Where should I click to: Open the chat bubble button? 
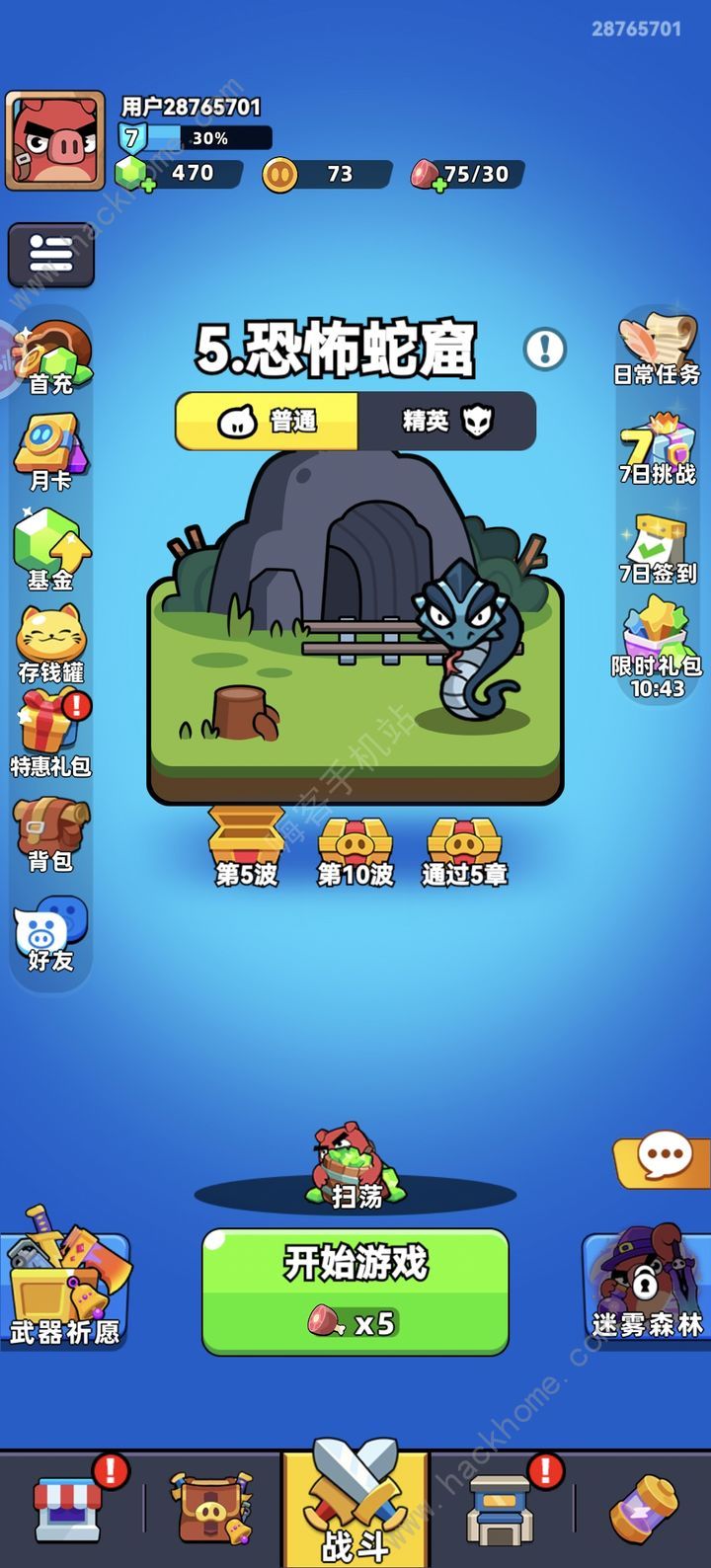[x=663, y=1156]
